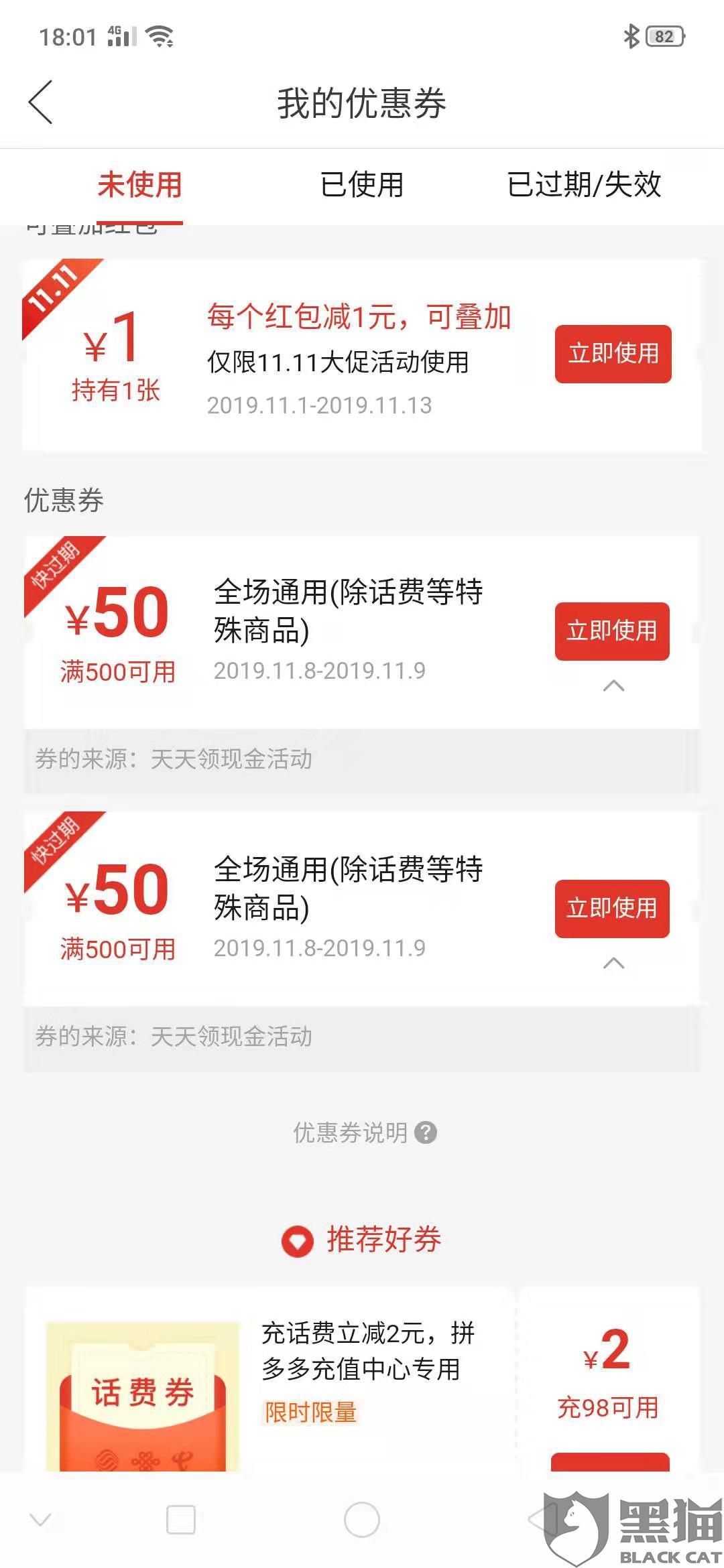Open the 优惠券说明 help icon

426,1133
